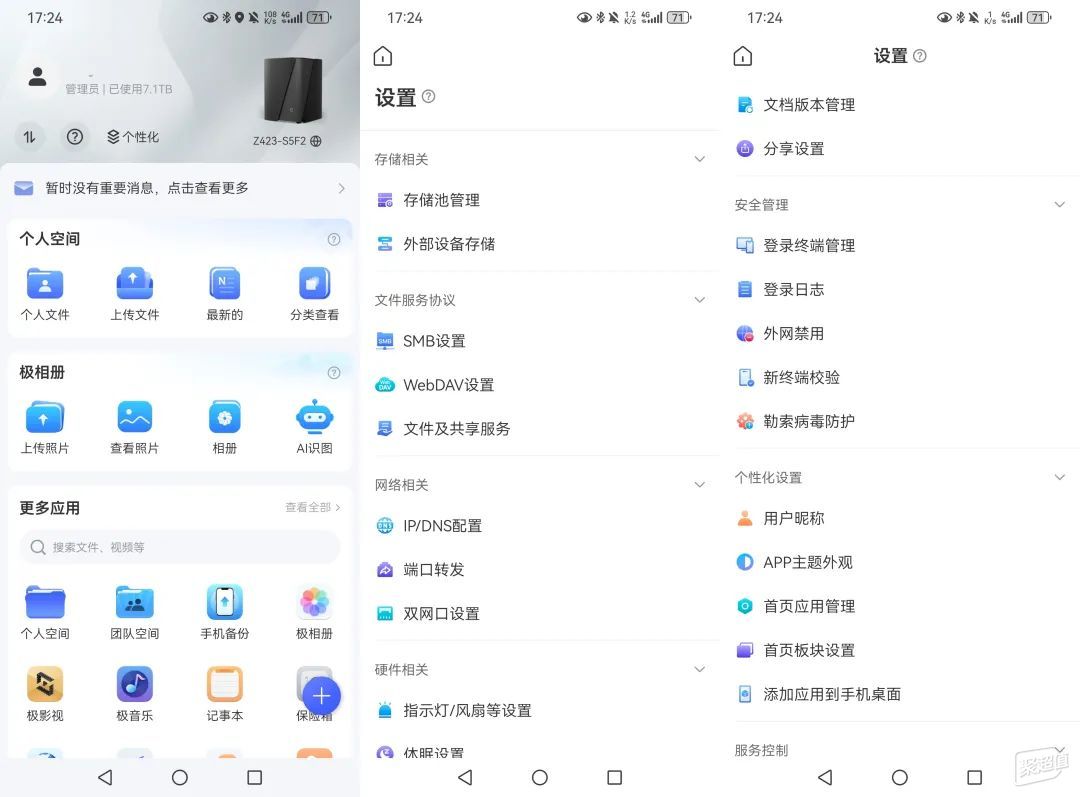Open 端口转发 settings
Image resolution: width=1080 pixels, height=797 pixels.
point(433,570)
